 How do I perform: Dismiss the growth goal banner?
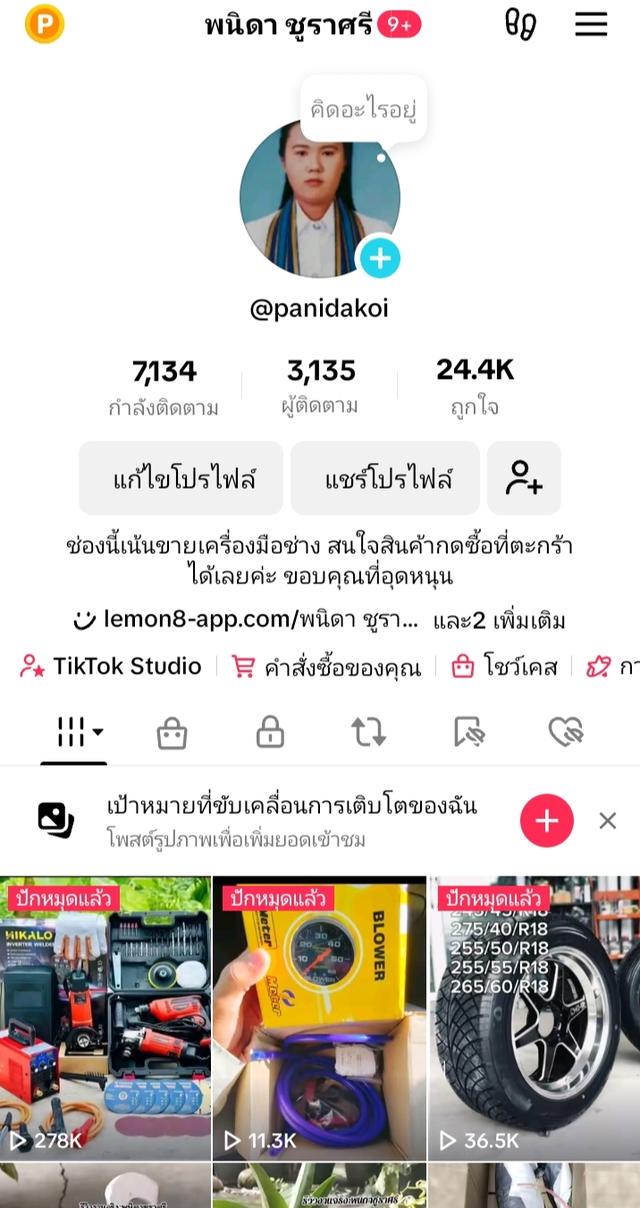pyautogui.click(x=607, y=821)
